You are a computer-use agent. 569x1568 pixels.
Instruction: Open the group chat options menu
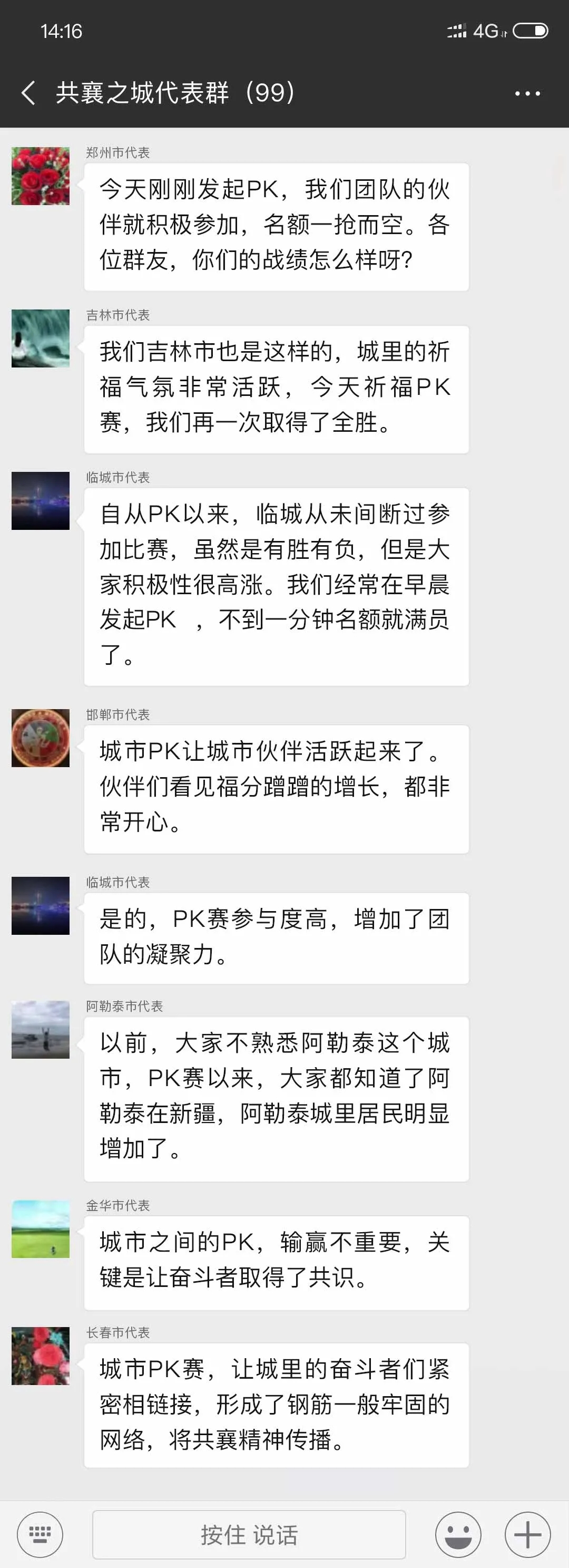click(x=527, y=94)
